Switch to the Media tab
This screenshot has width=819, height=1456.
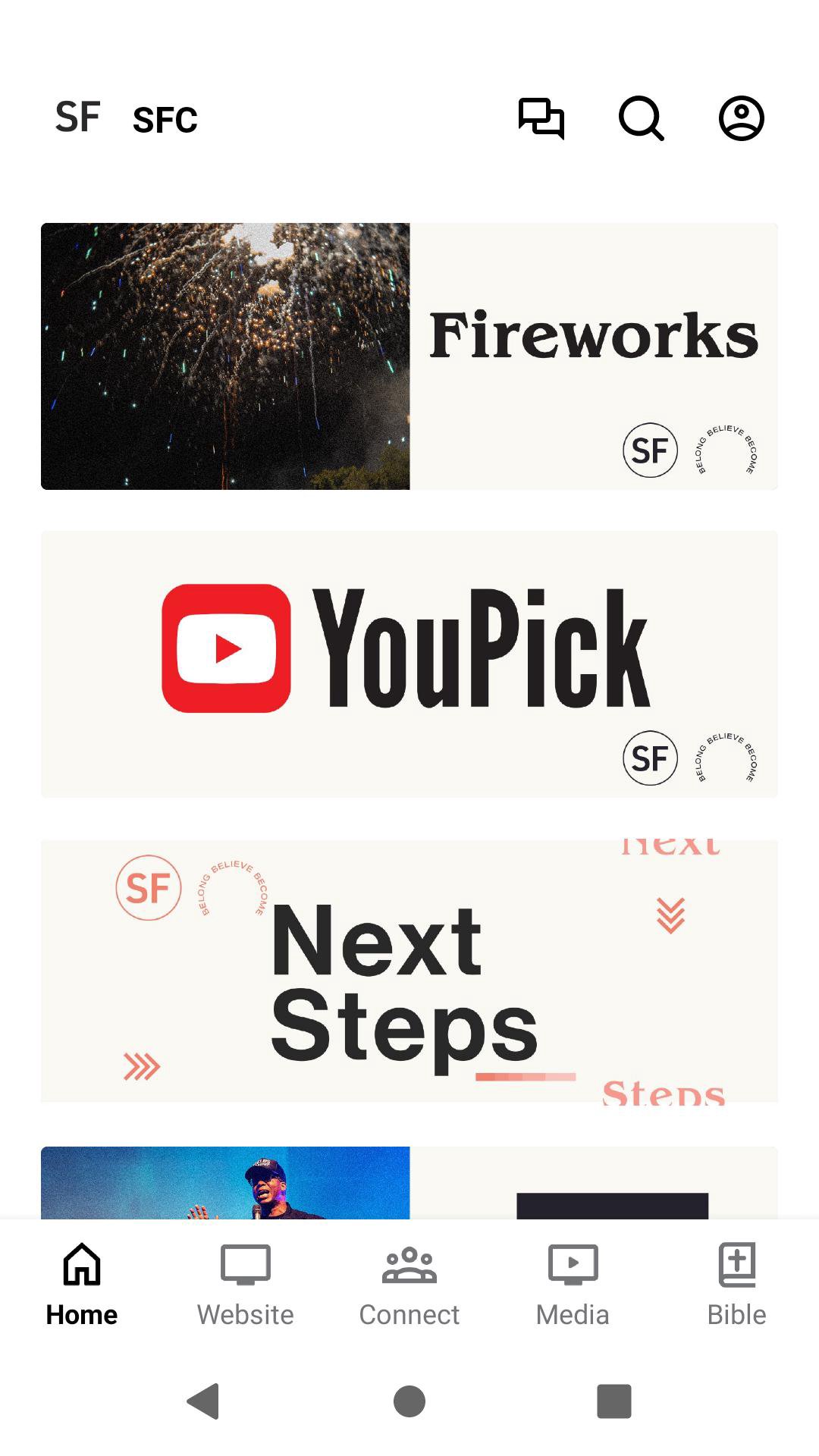pos(573,1285)
